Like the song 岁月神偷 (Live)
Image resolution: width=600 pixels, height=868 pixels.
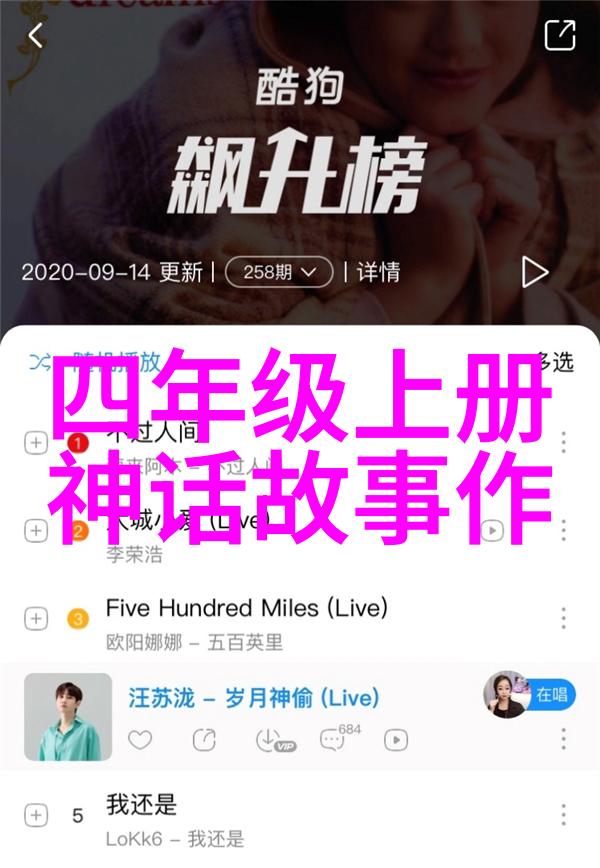click(x=141, y=740)
